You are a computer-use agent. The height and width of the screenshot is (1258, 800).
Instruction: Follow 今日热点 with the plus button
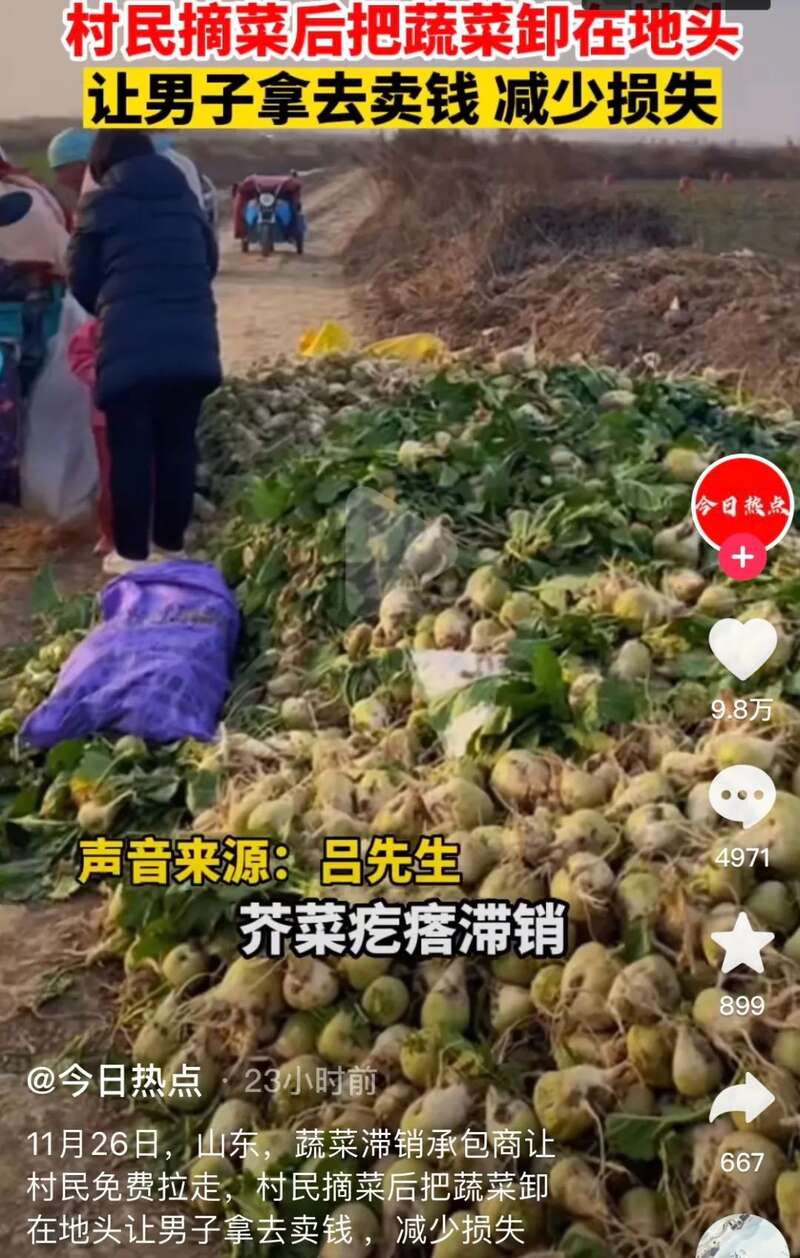[x=742, y=558]
